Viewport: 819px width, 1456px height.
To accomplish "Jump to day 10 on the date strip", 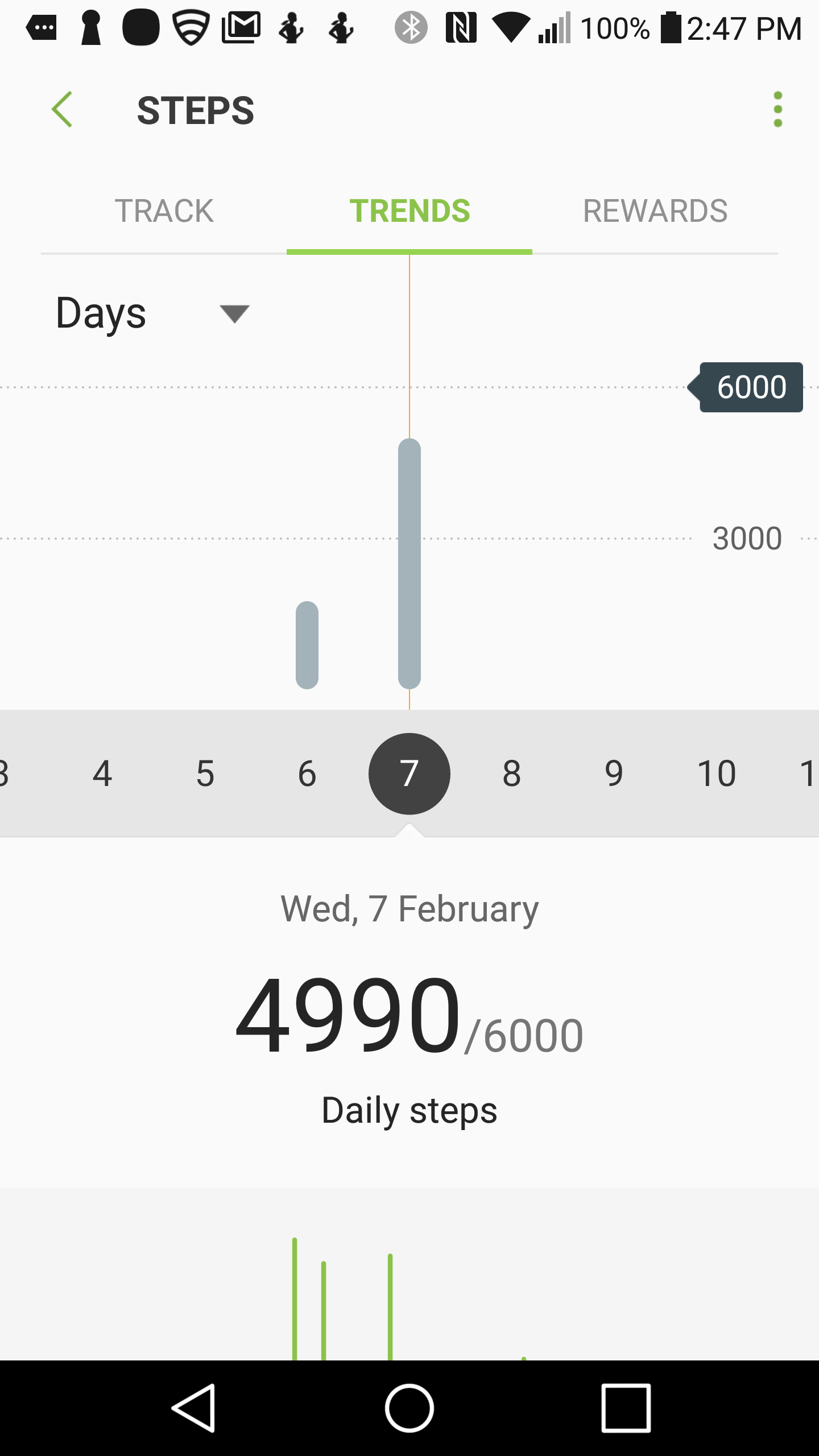I will [717, 773].
